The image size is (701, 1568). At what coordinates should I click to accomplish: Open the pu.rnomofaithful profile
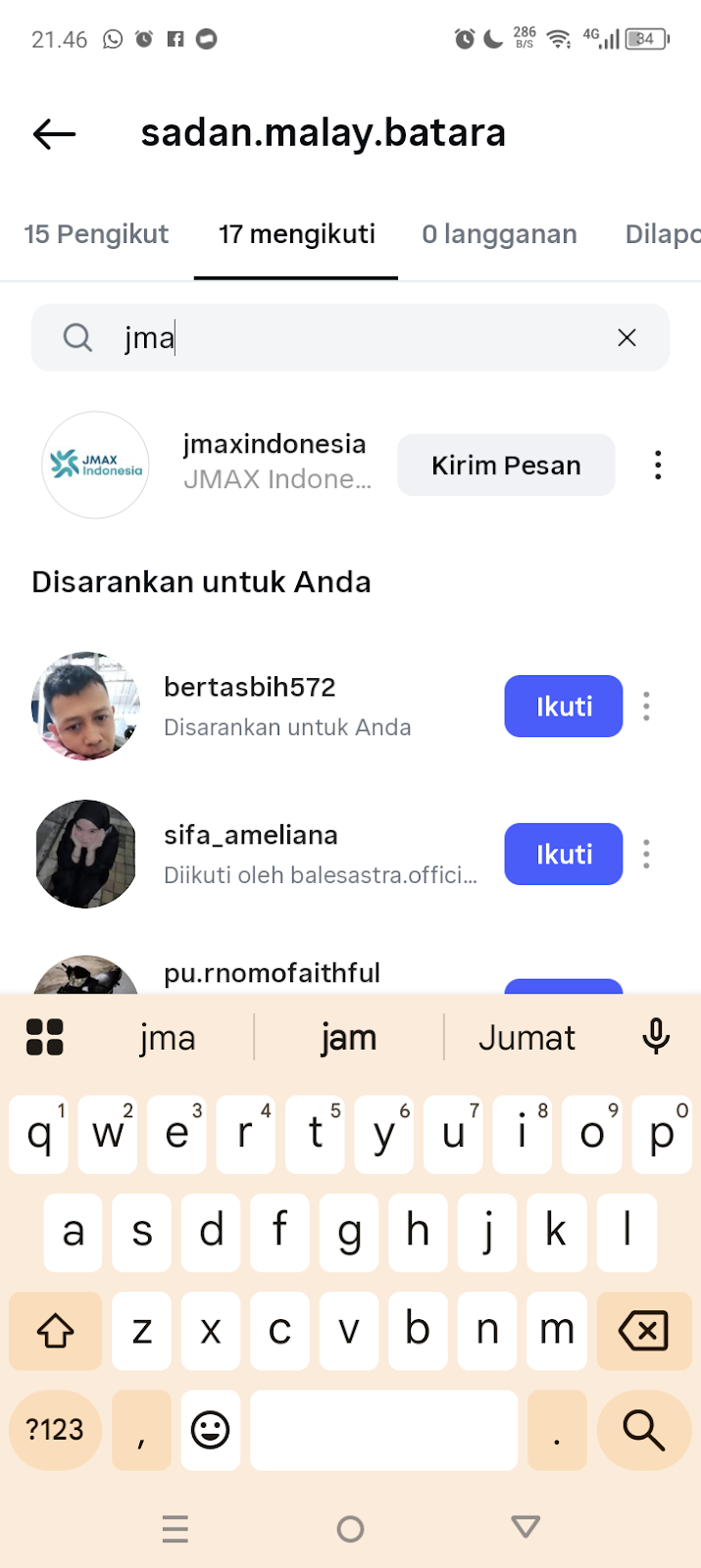click(272, 973)
